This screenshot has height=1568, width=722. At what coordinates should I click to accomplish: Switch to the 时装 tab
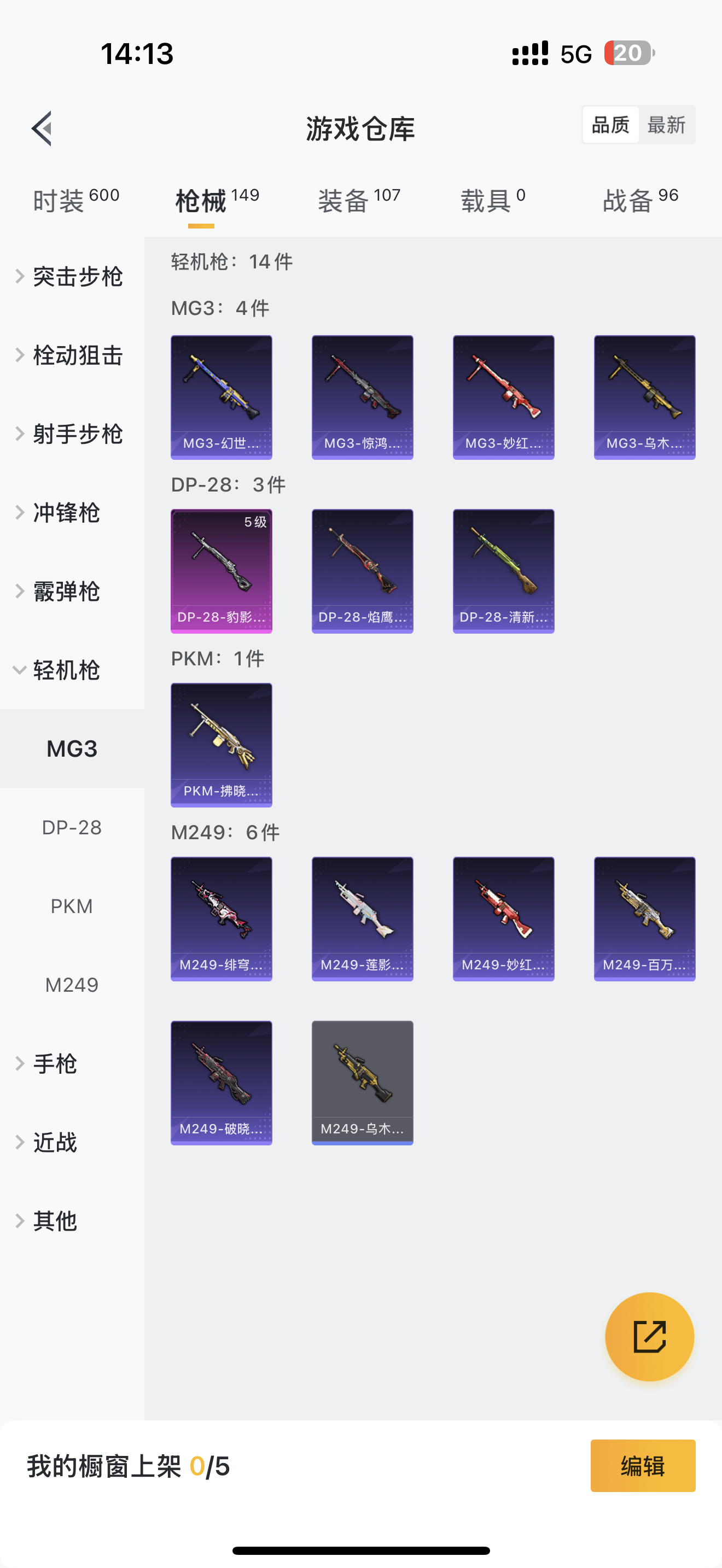coord(75,200)
